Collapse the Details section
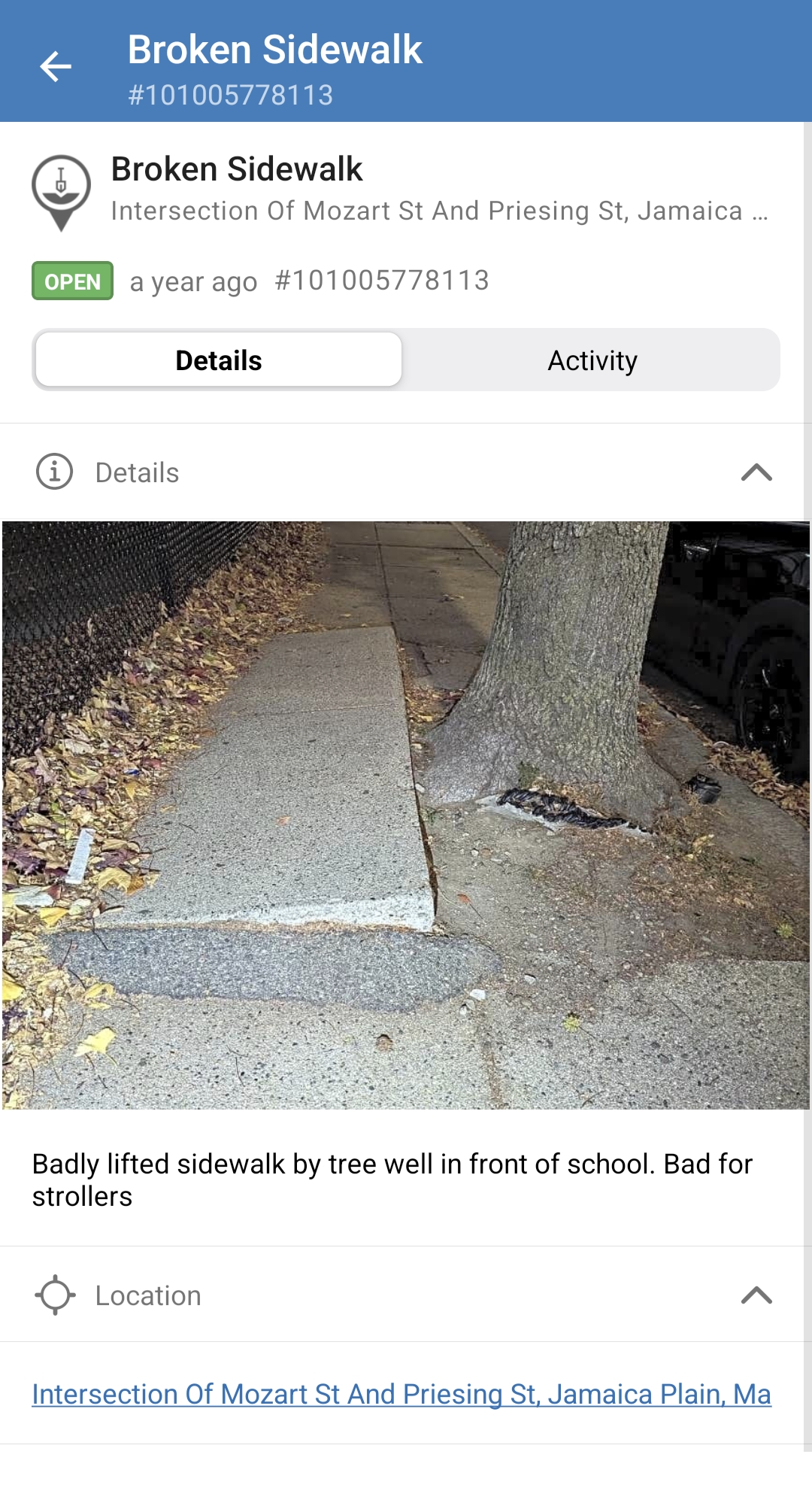This screenshot has width=812, height=1500. [756, 472]
